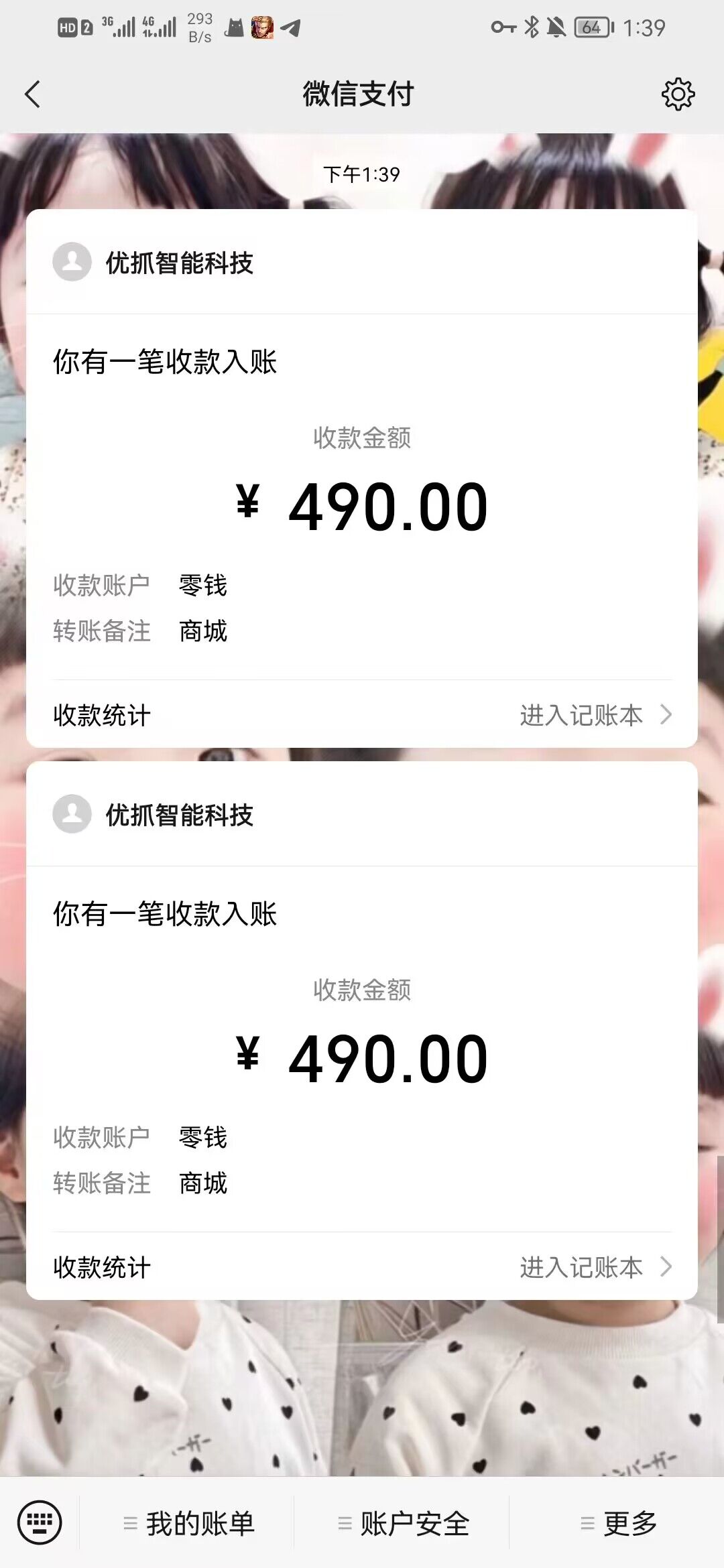The image size is (724, 1568).
Task: Go back from 微信支付 page
Action: point(32,94)
